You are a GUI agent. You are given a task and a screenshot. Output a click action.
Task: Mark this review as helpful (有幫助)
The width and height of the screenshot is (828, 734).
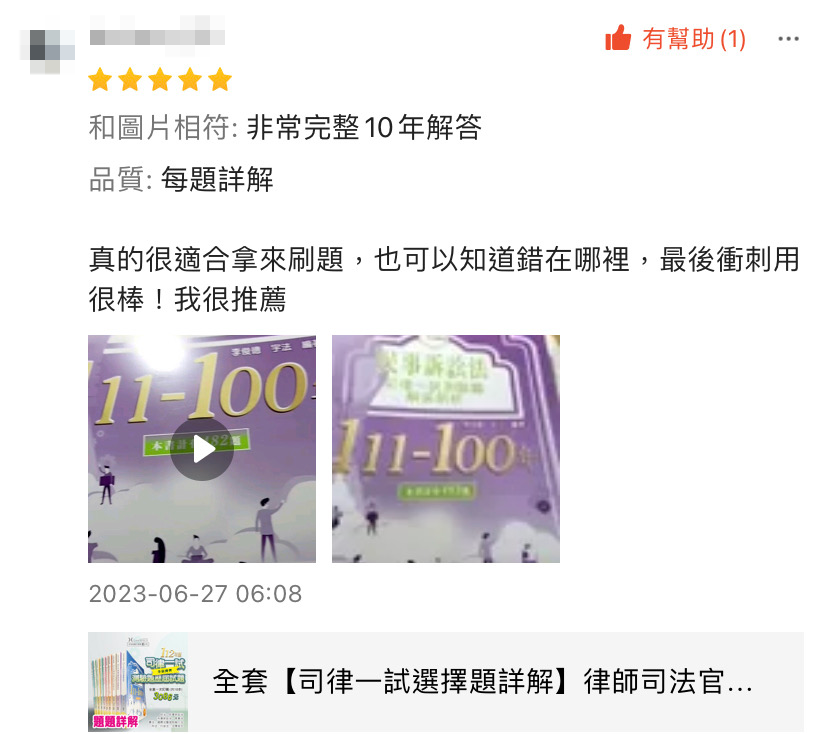point(676,39)
